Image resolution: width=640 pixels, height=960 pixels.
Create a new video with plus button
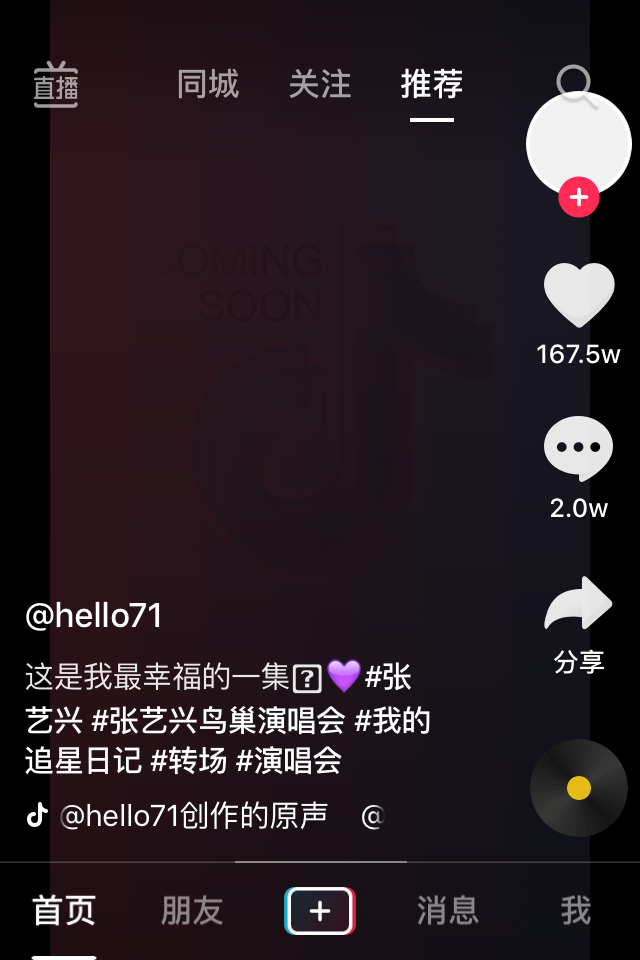click(x=320, y=911)
